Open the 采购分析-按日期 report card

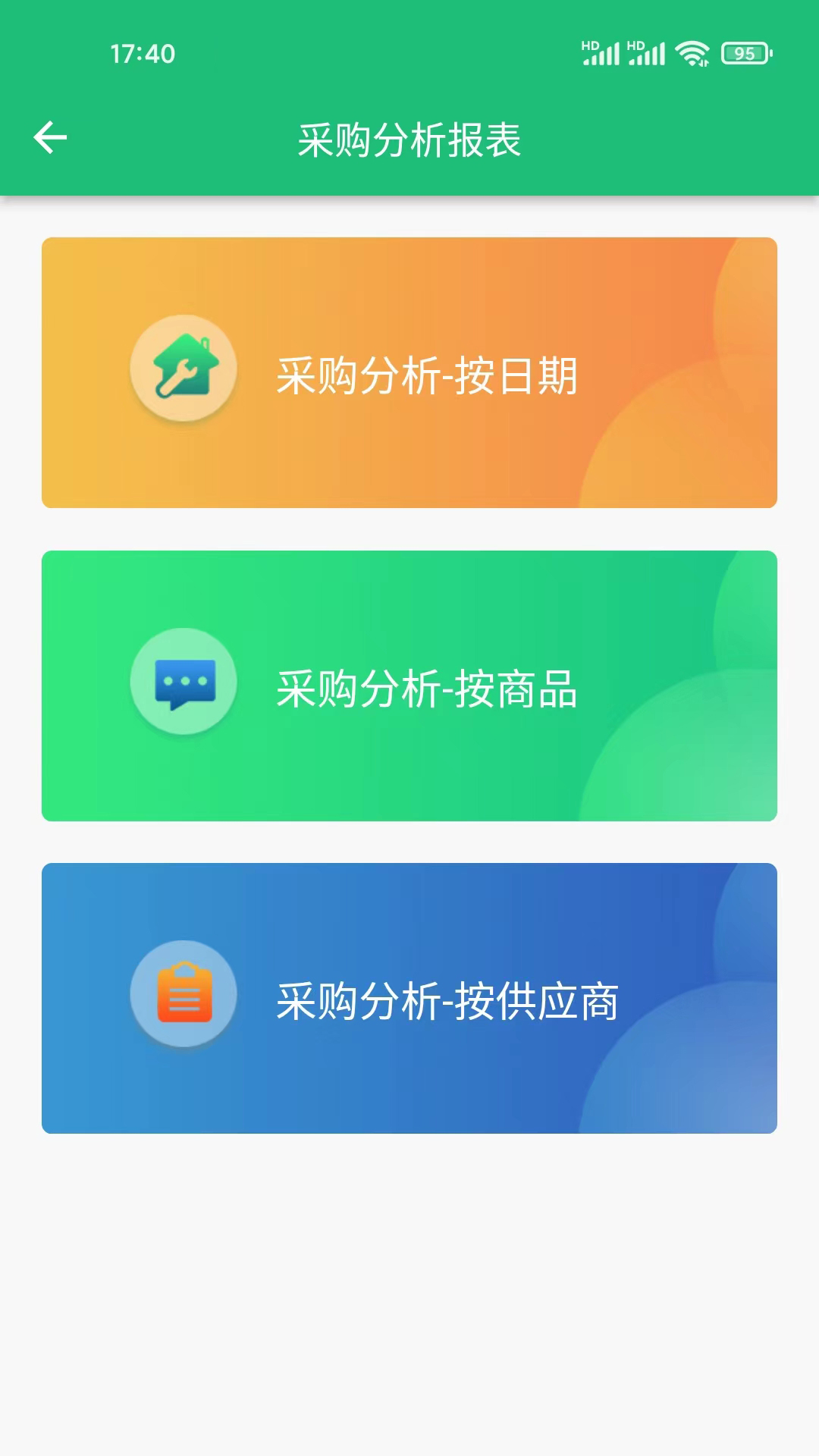click(x=409, y=373)
